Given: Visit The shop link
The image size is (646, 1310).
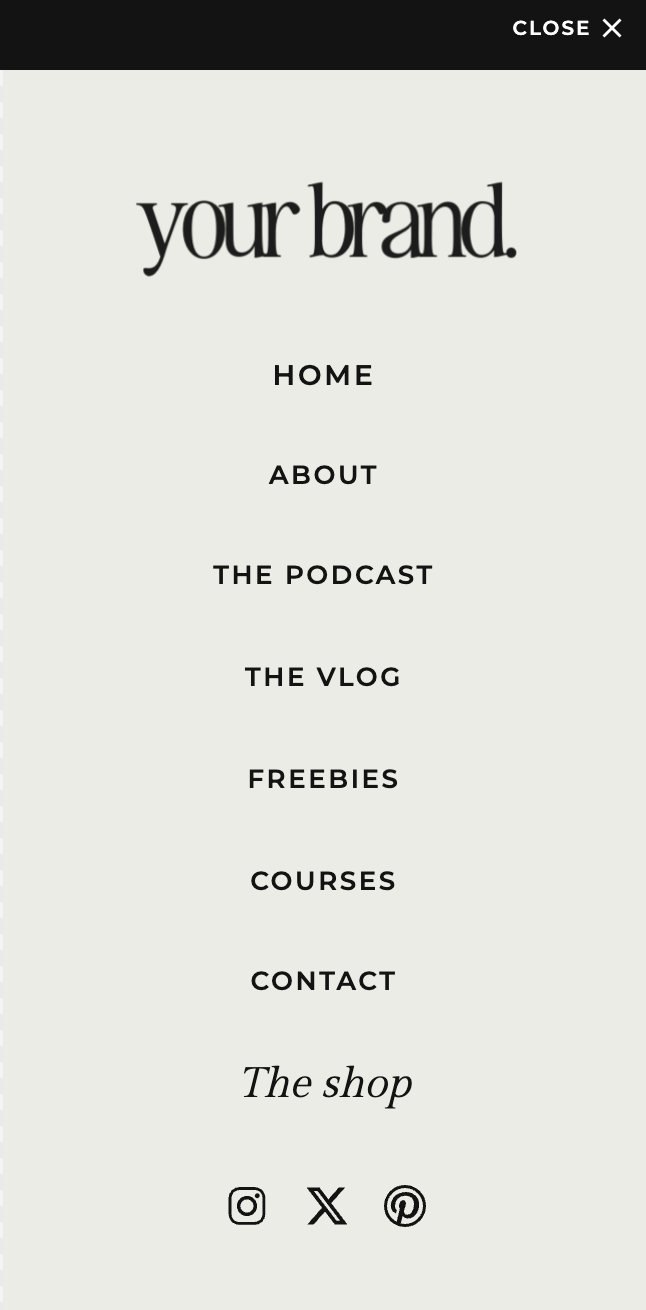Looking at the screenshot, I should pyautogui.click(x=326, y=1084).
